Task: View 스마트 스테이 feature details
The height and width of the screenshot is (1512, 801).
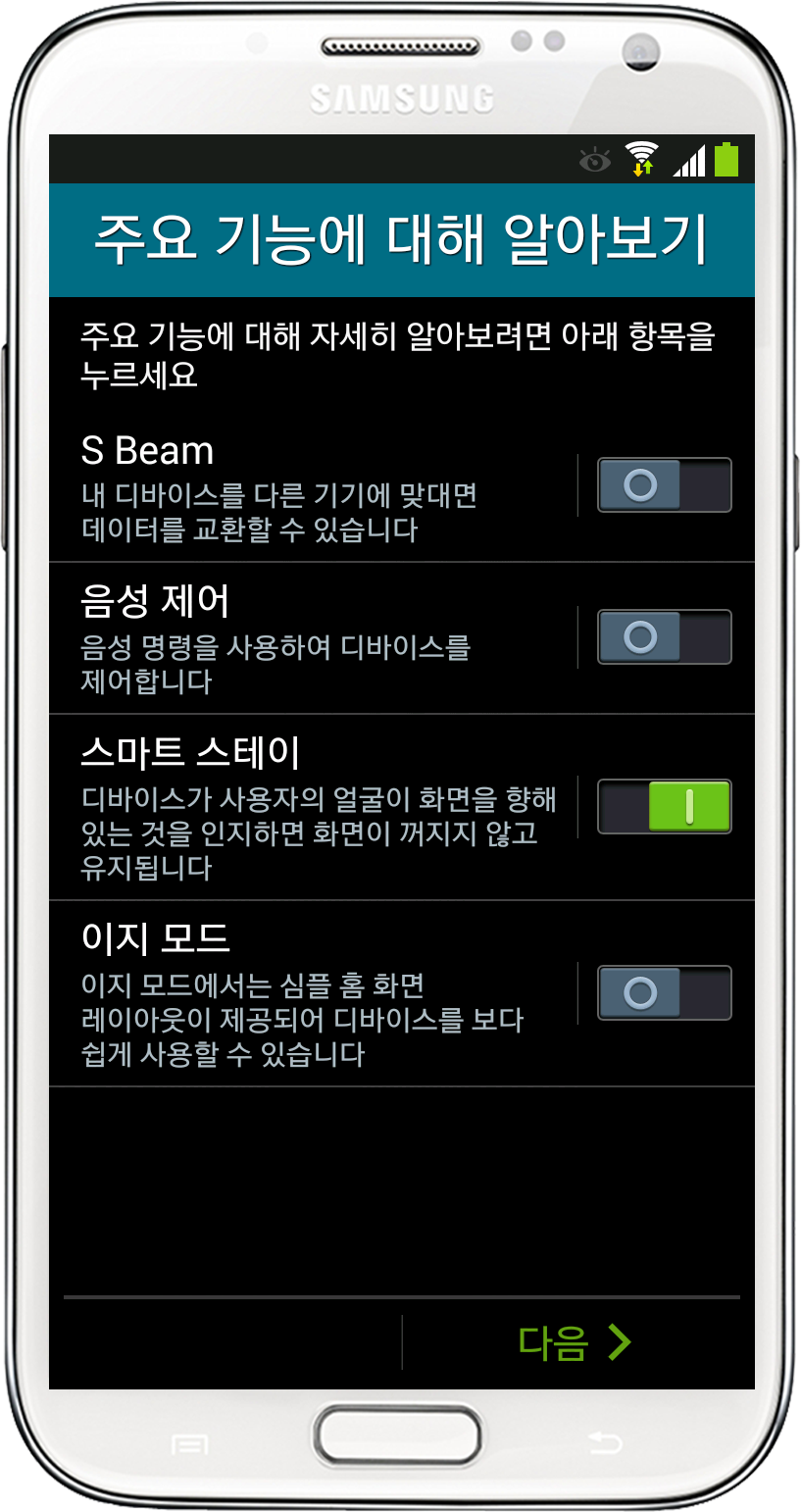Action: [x=314, y=807]
